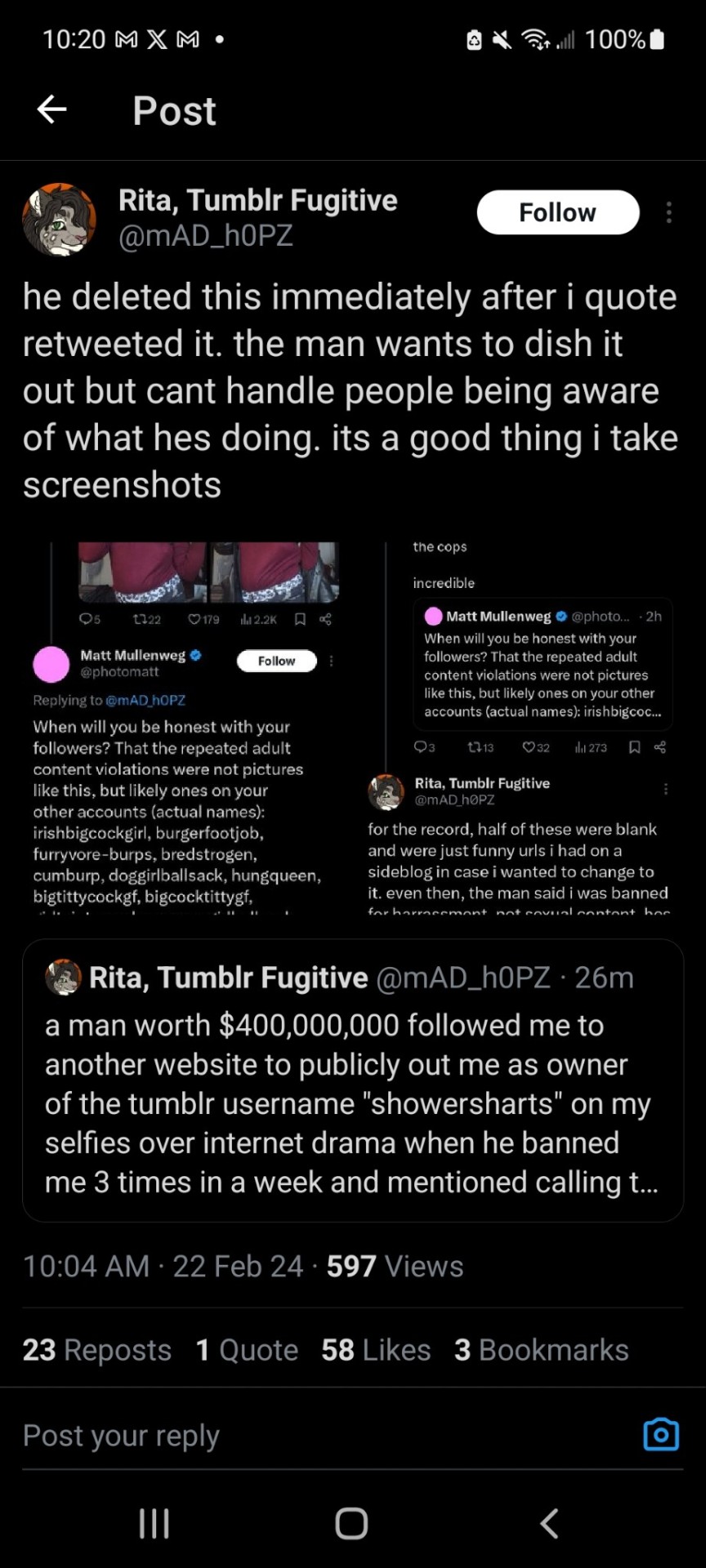View the 23 Reposts list
The image size is (706, 1568).
point(97,1350)
